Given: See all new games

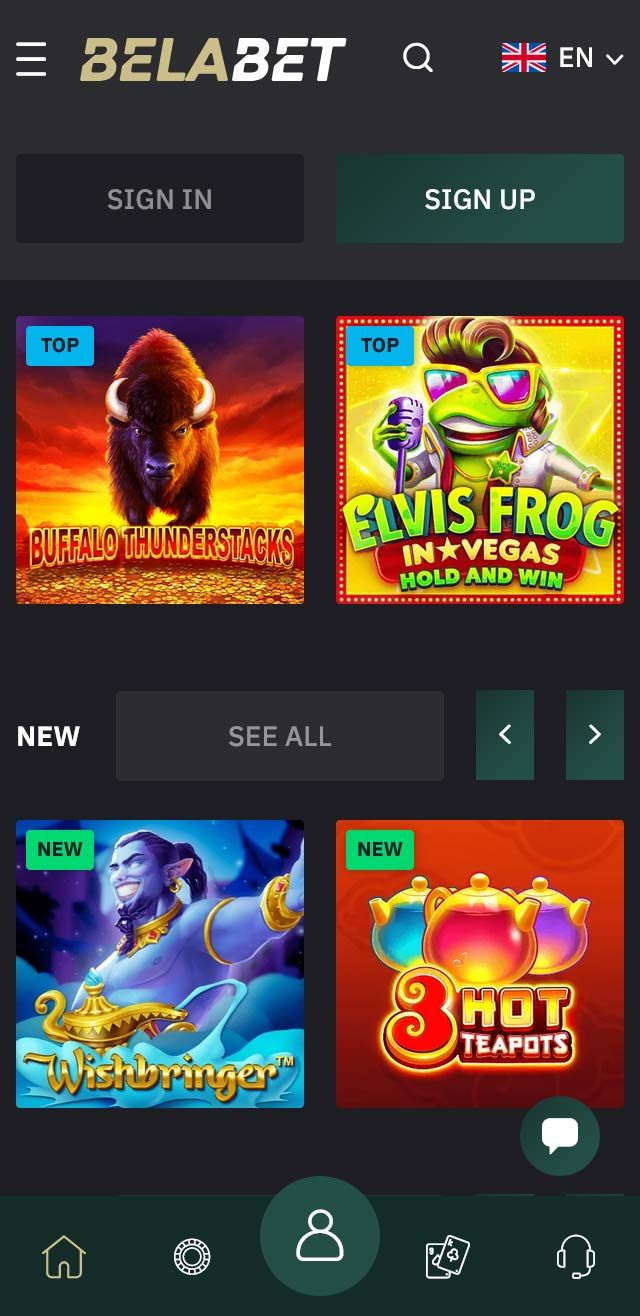Looking at the screenshot, I should click(x=280, y=736).
